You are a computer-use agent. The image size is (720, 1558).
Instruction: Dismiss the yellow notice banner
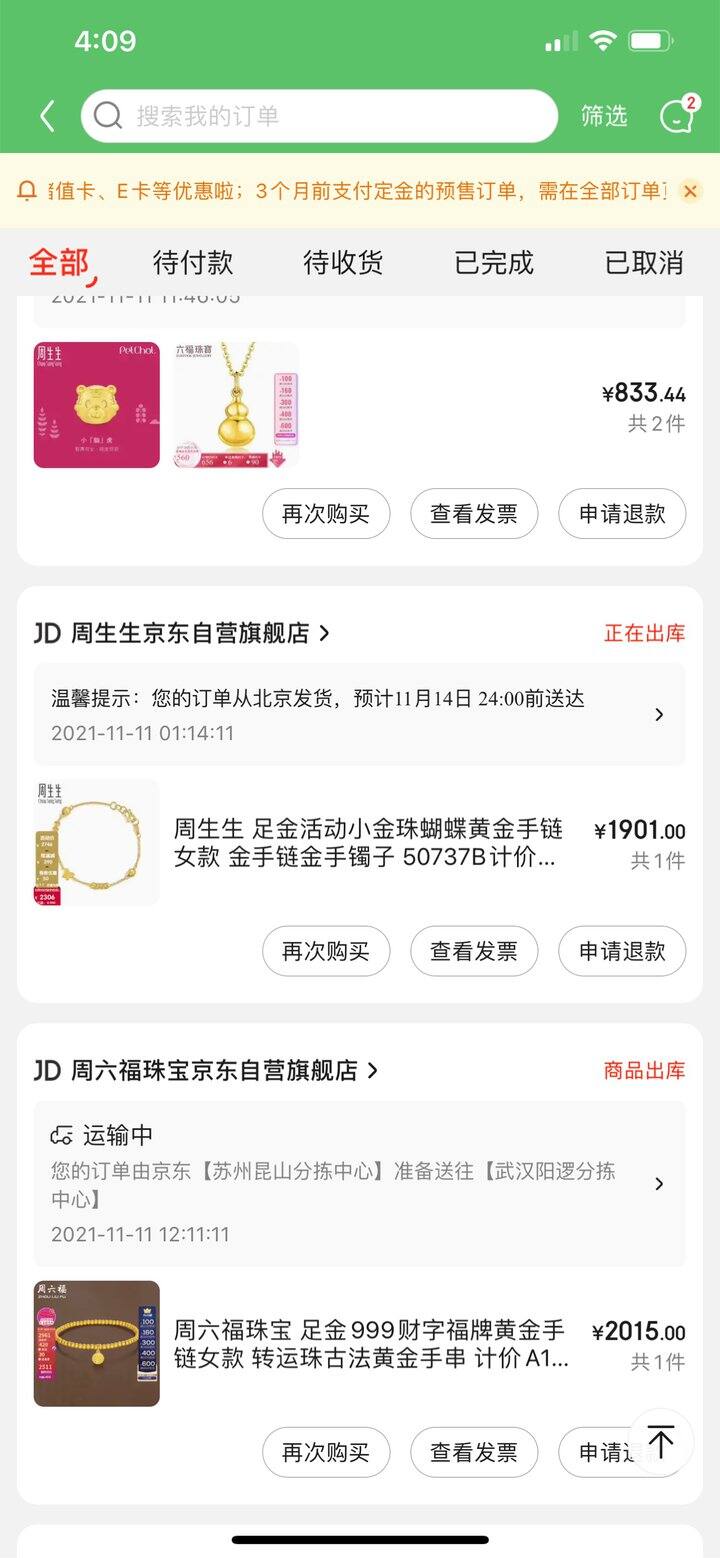690,190
